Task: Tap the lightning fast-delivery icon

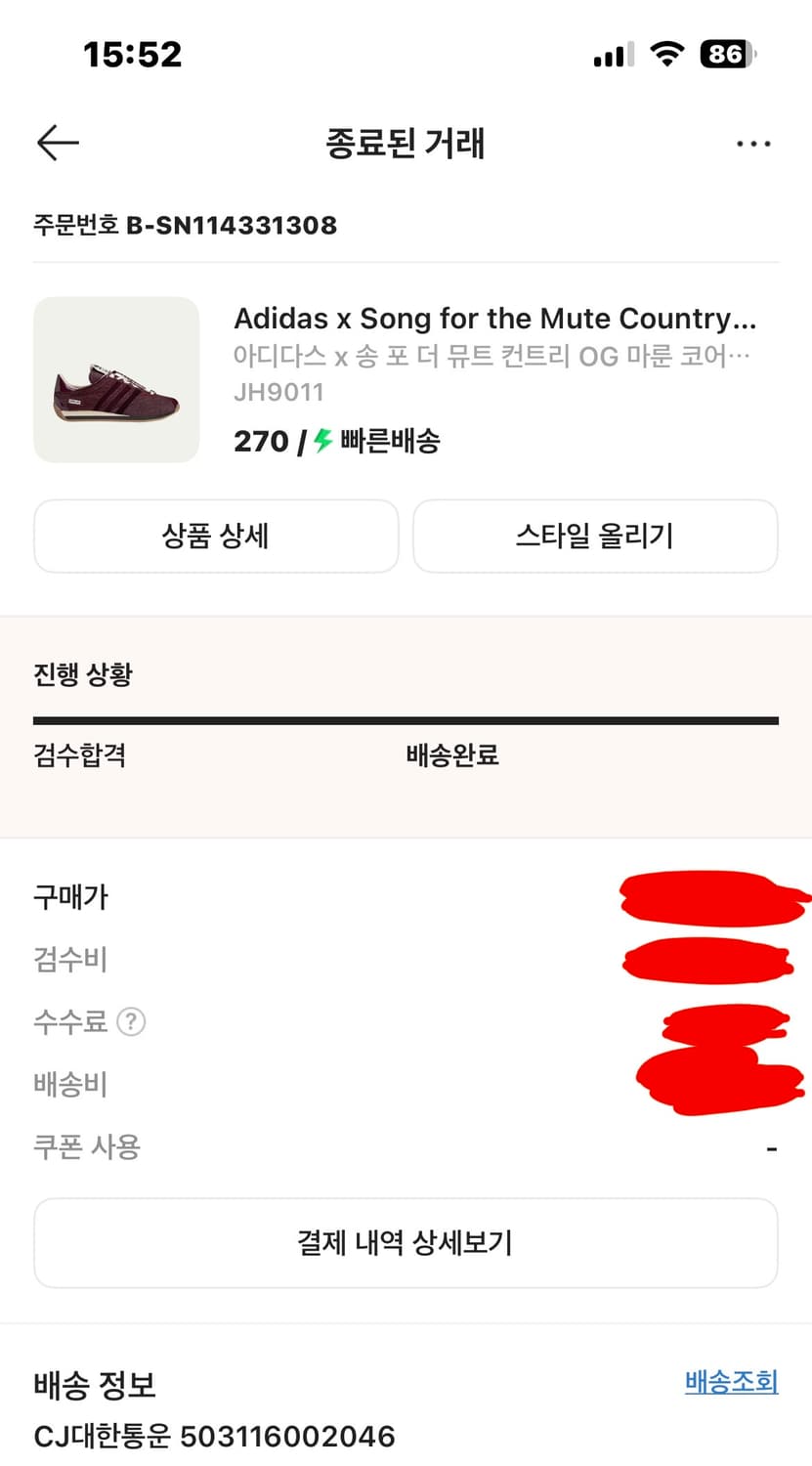Action: [x=322, y=441]
